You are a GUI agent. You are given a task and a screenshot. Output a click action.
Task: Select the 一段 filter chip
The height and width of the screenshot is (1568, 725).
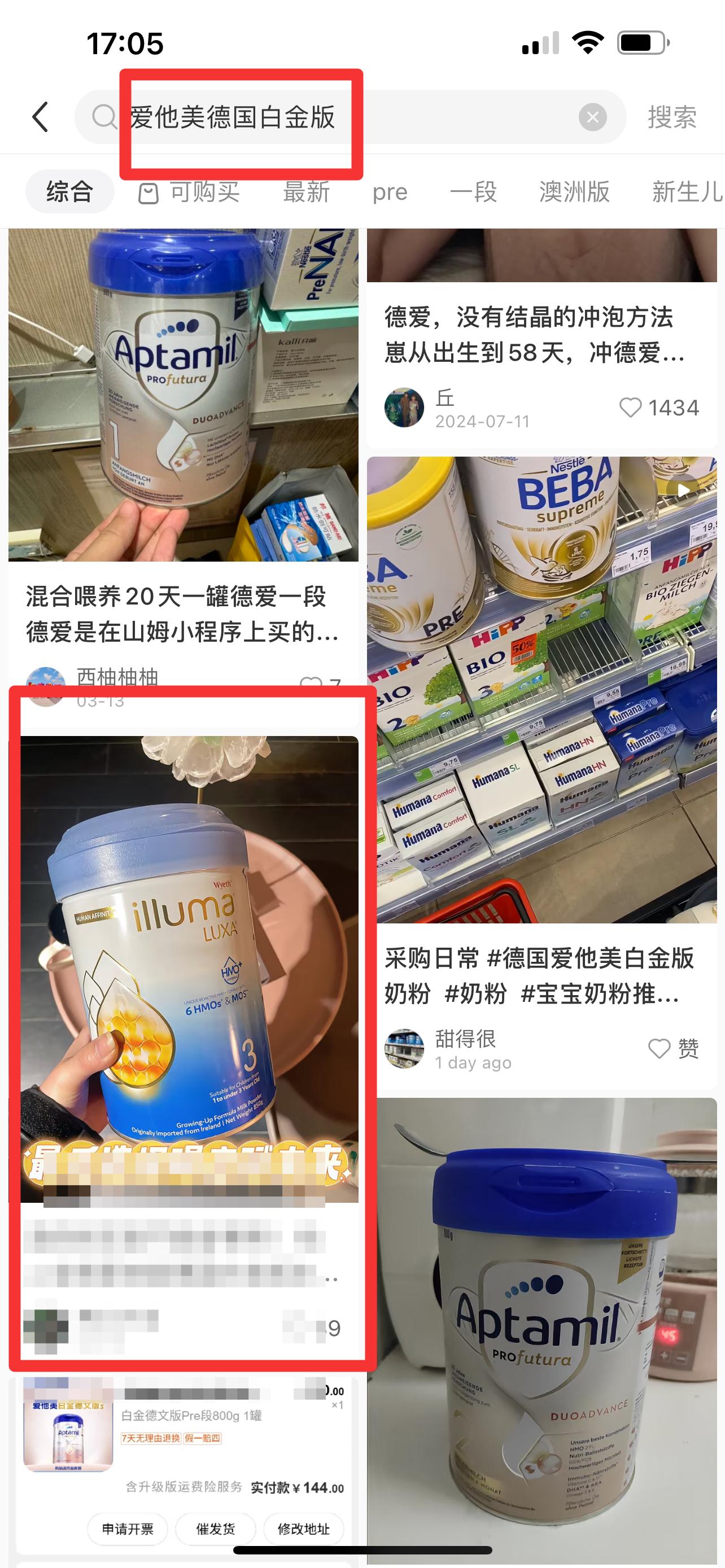tap(473, 192)
